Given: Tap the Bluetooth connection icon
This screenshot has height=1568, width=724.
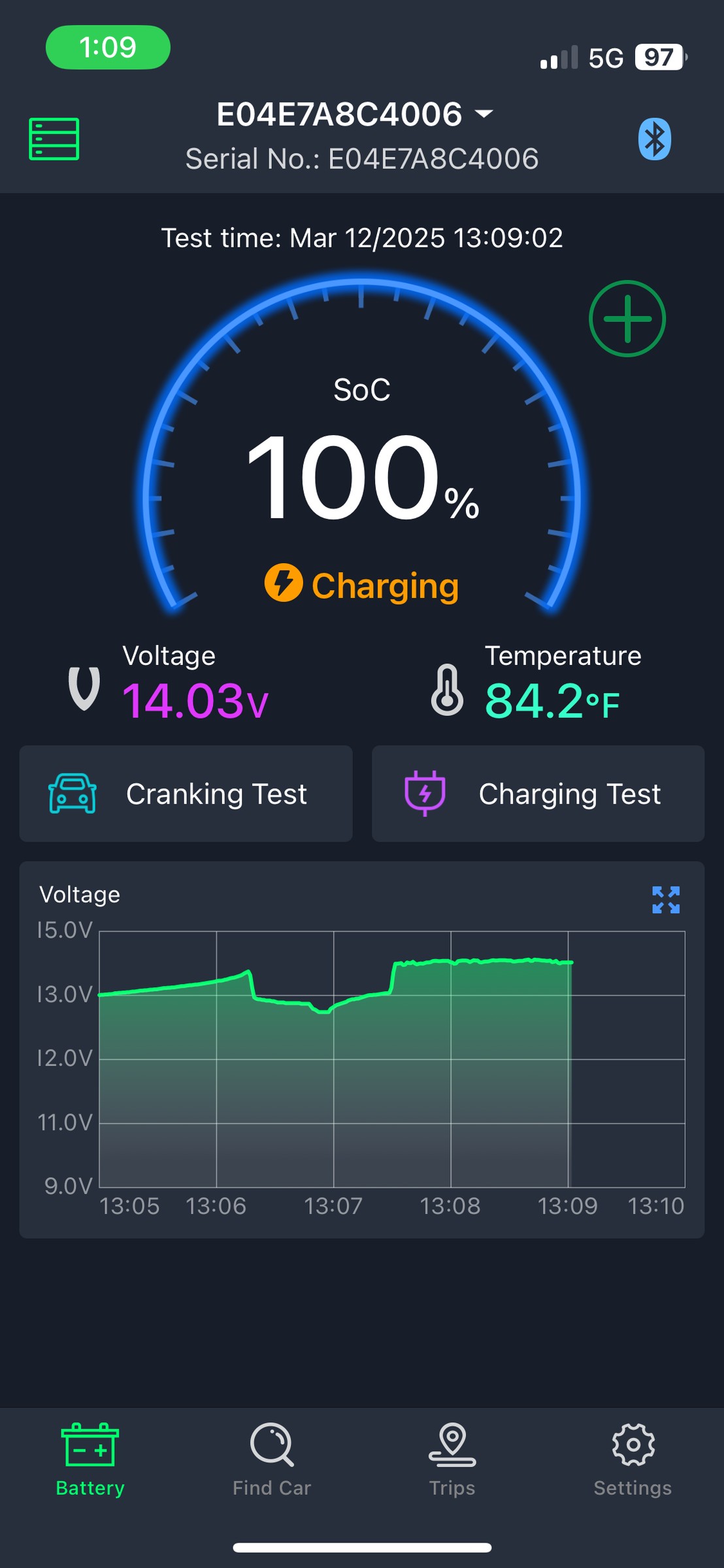Looking at the screenshot, I should [x=654, y=139].
